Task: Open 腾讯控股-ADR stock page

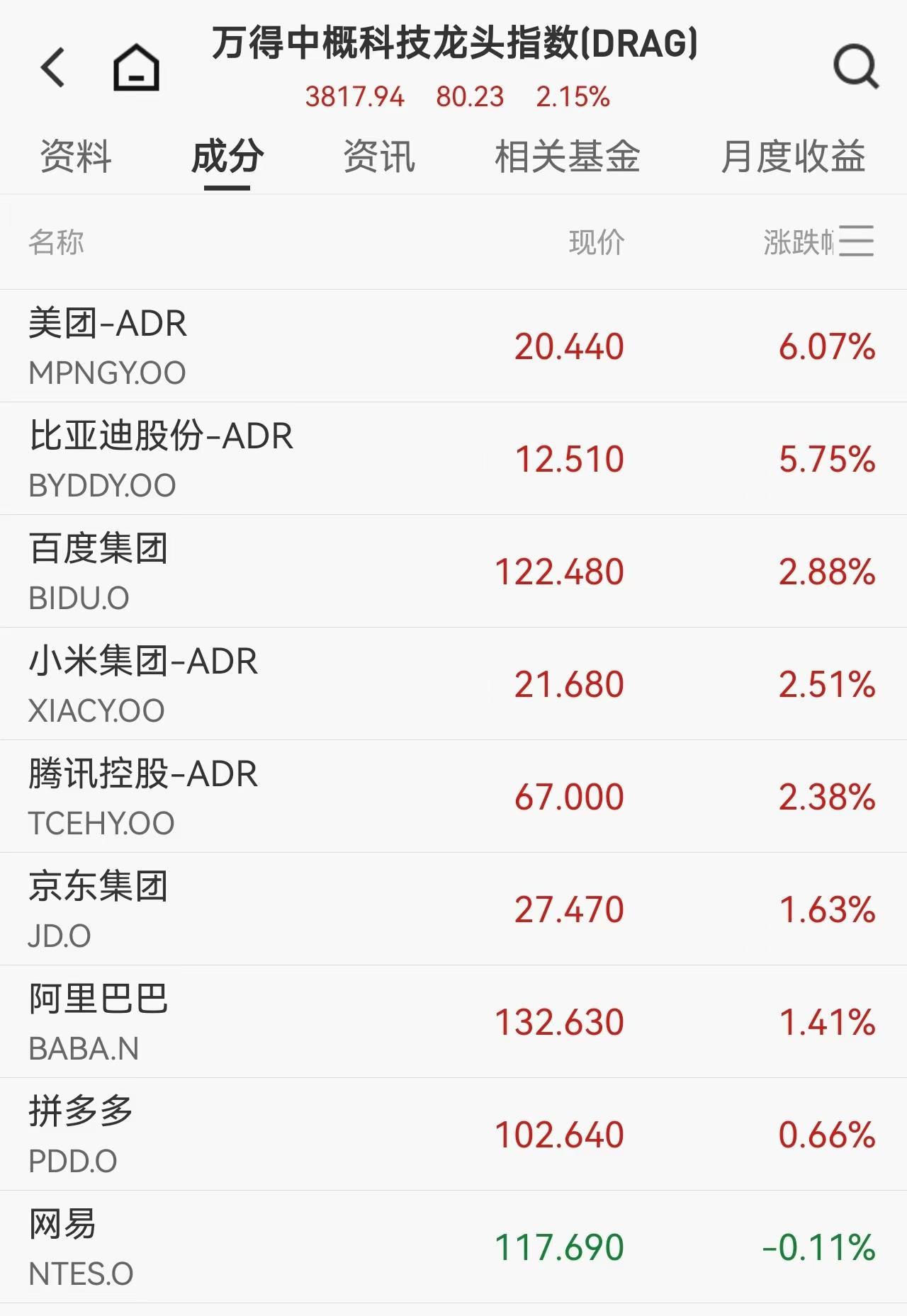Action: (453, 795)
